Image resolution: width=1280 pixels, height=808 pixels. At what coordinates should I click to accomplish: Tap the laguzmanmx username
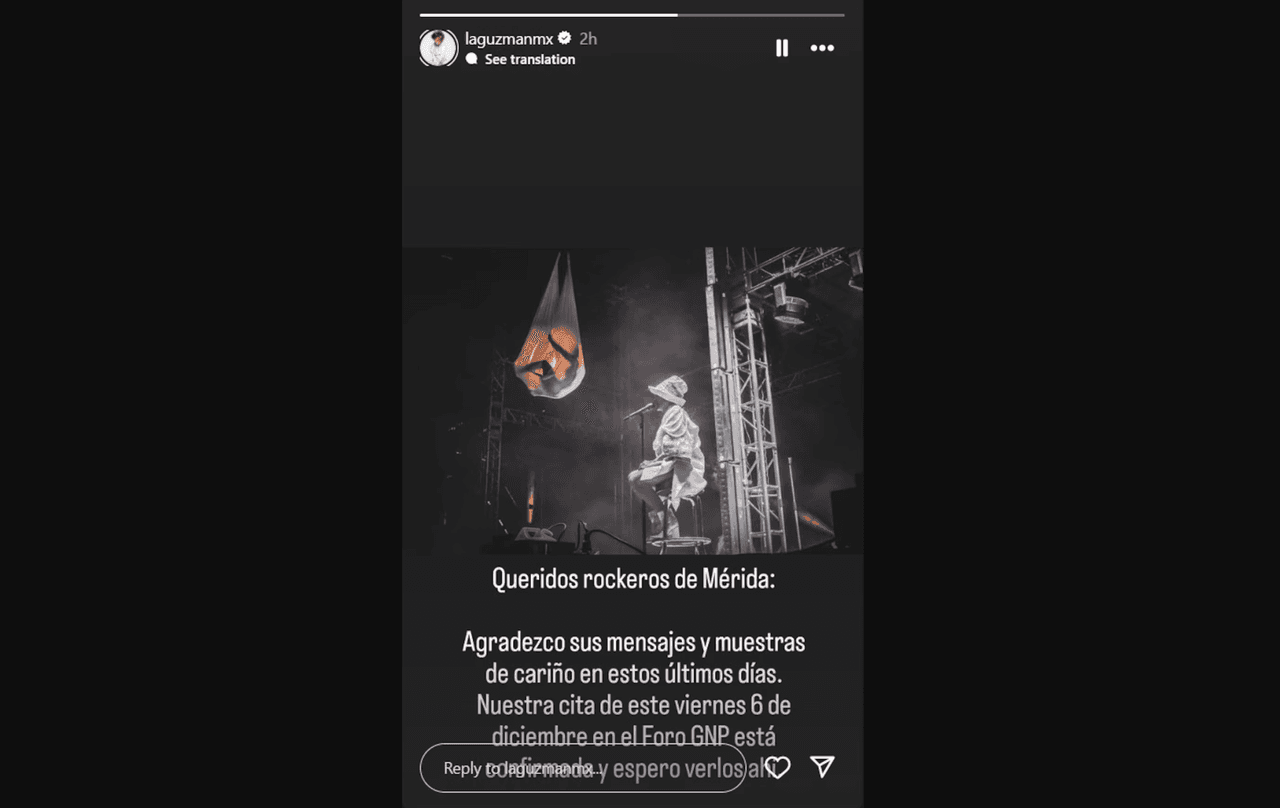click(x=509, y=38)
